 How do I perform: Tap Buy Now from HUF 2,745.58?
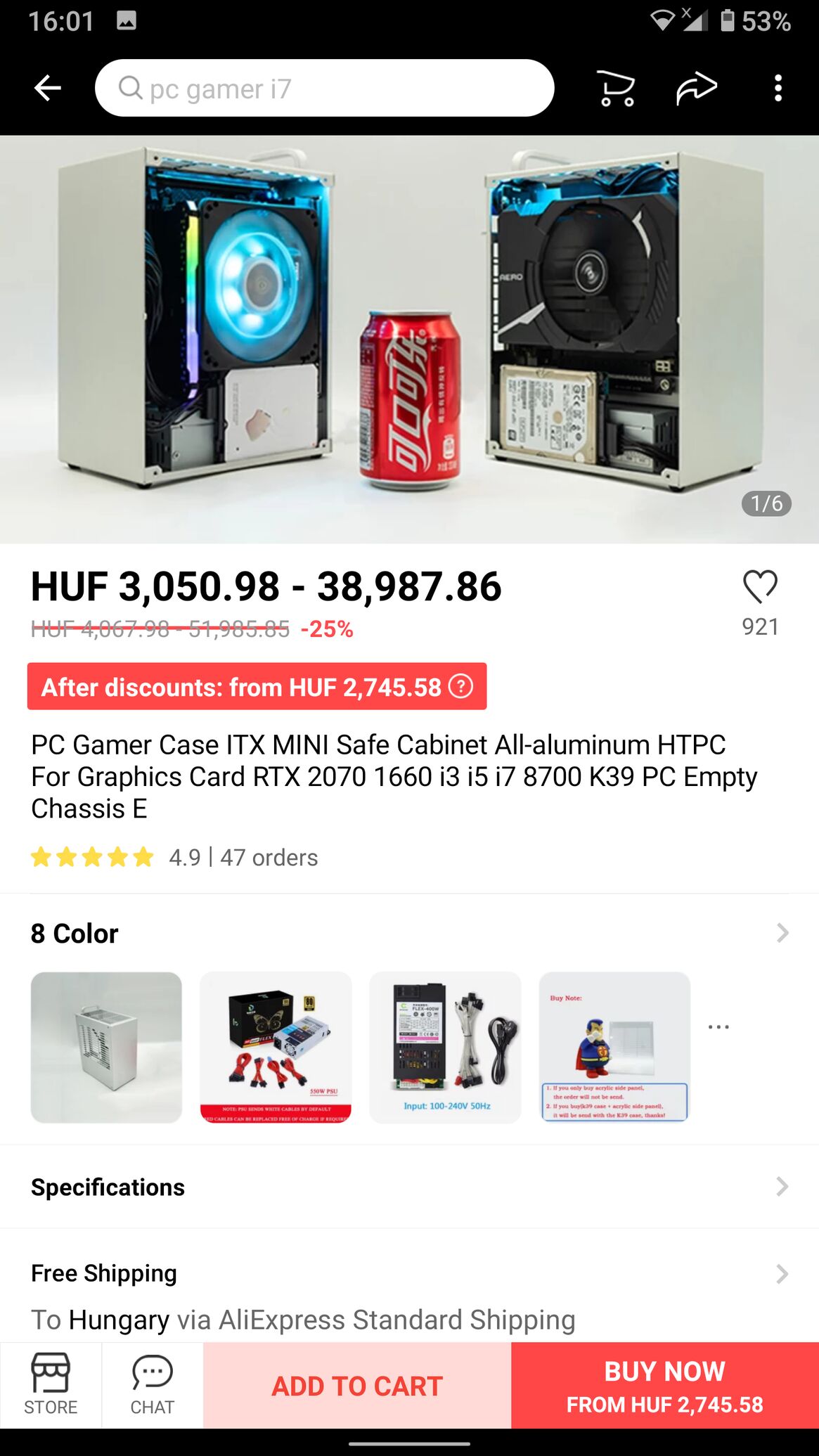pos(665,1385)
